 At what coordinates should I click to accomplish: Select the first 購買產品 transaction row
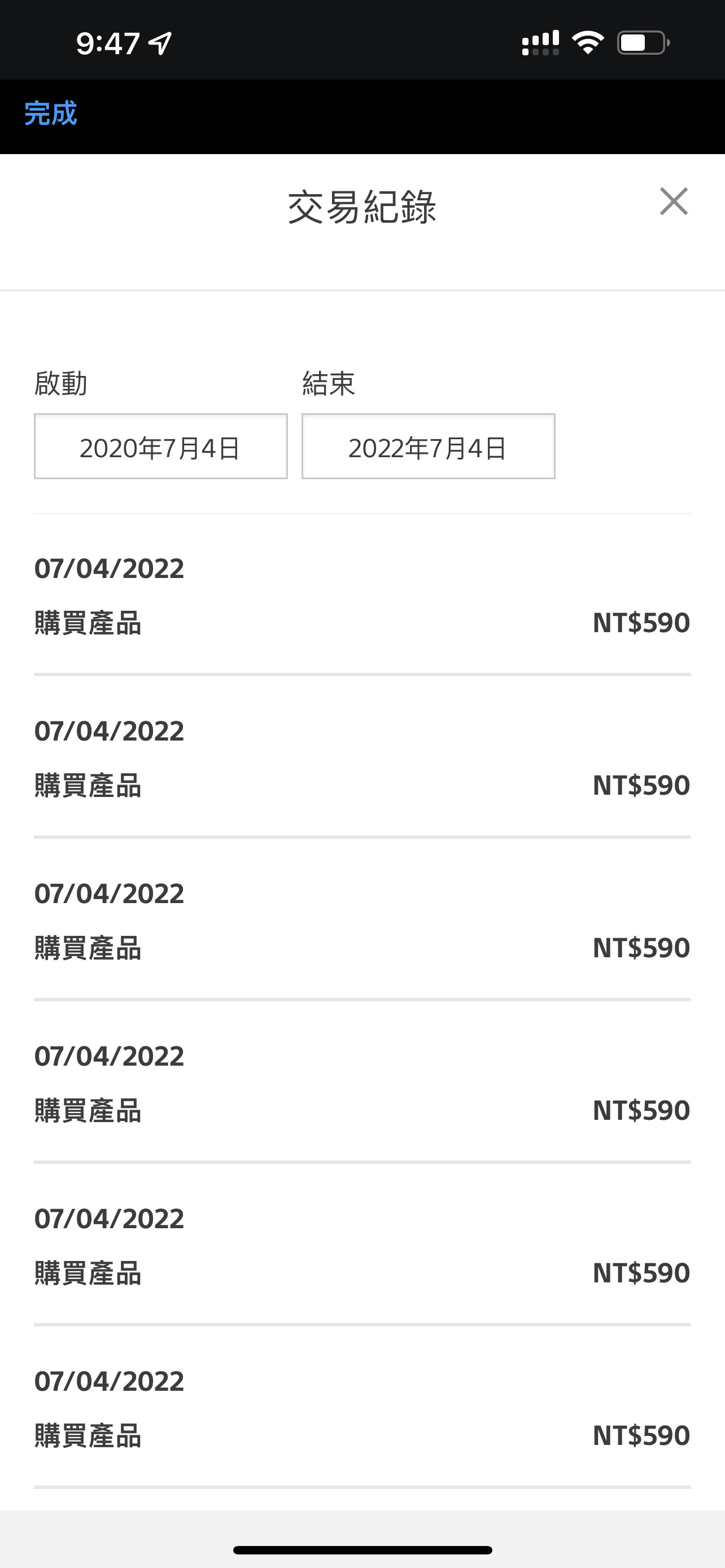88,622
